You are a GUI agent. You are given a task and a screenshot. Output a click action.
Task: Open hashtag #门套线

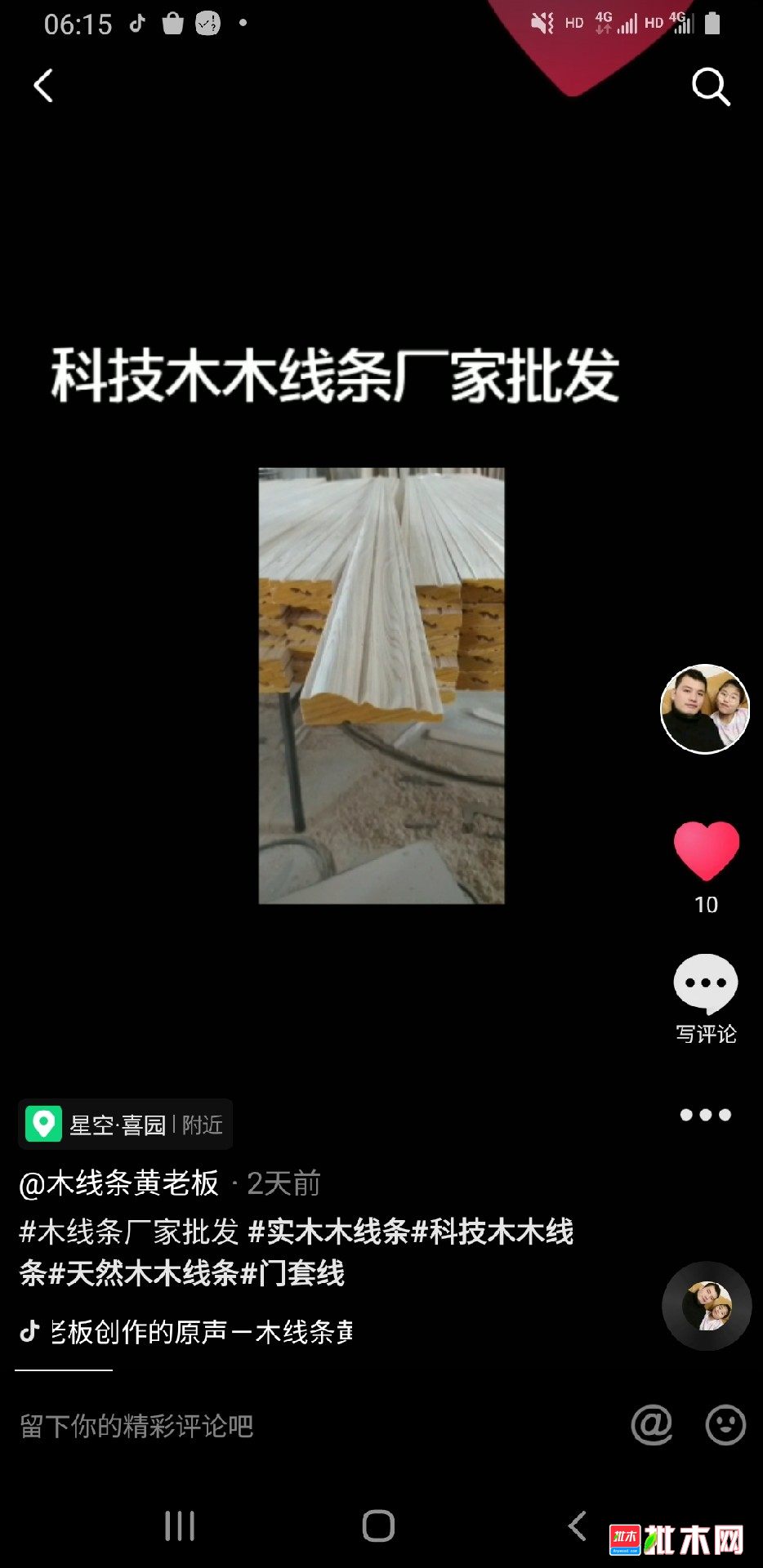(292, 1273)
